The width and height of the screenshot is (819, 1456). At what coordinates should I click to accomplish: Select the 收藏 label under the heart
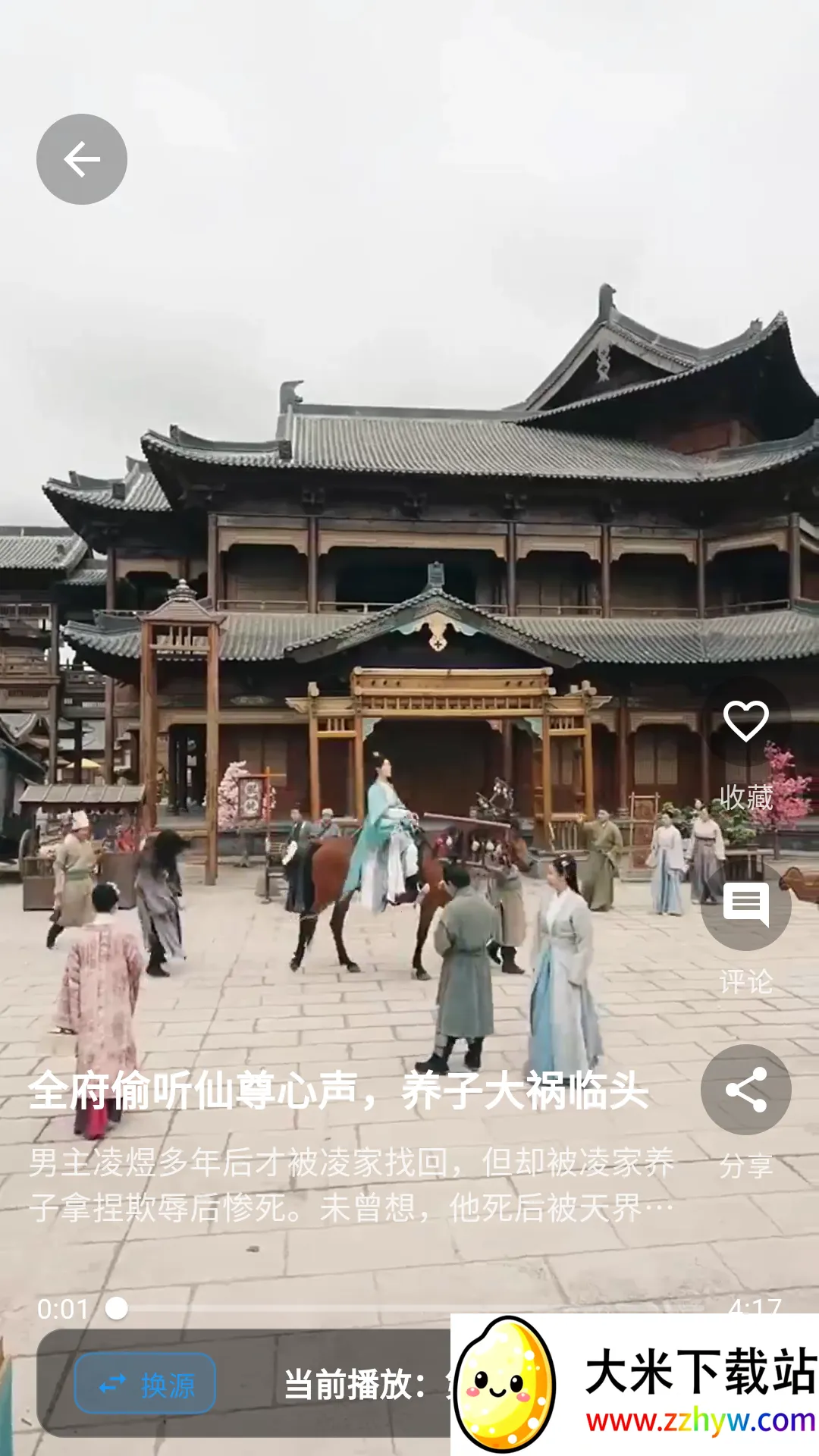click(745, 798)
